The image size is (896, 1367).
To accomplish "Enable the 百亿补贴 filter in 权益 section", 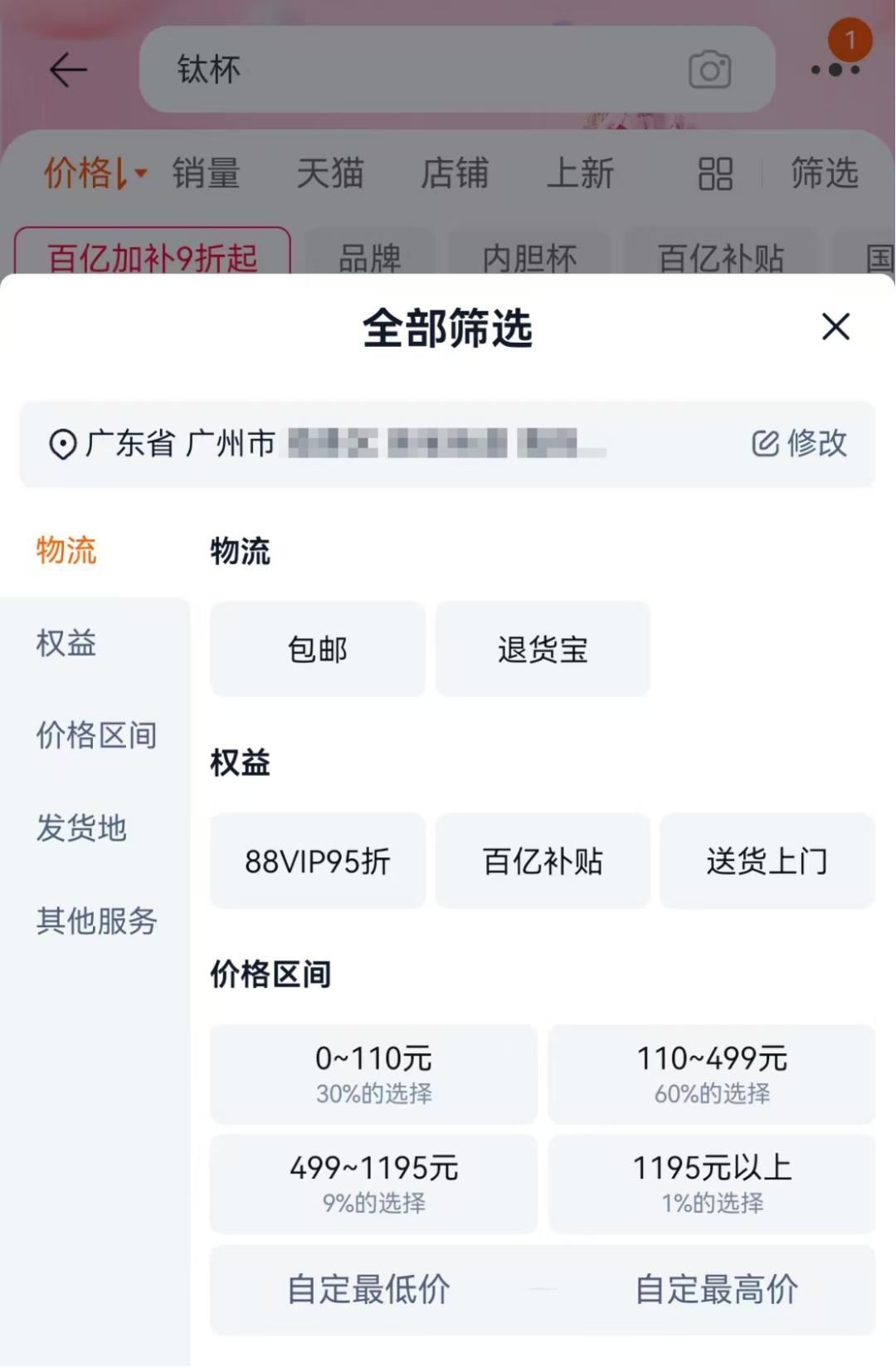I will 543,862.
